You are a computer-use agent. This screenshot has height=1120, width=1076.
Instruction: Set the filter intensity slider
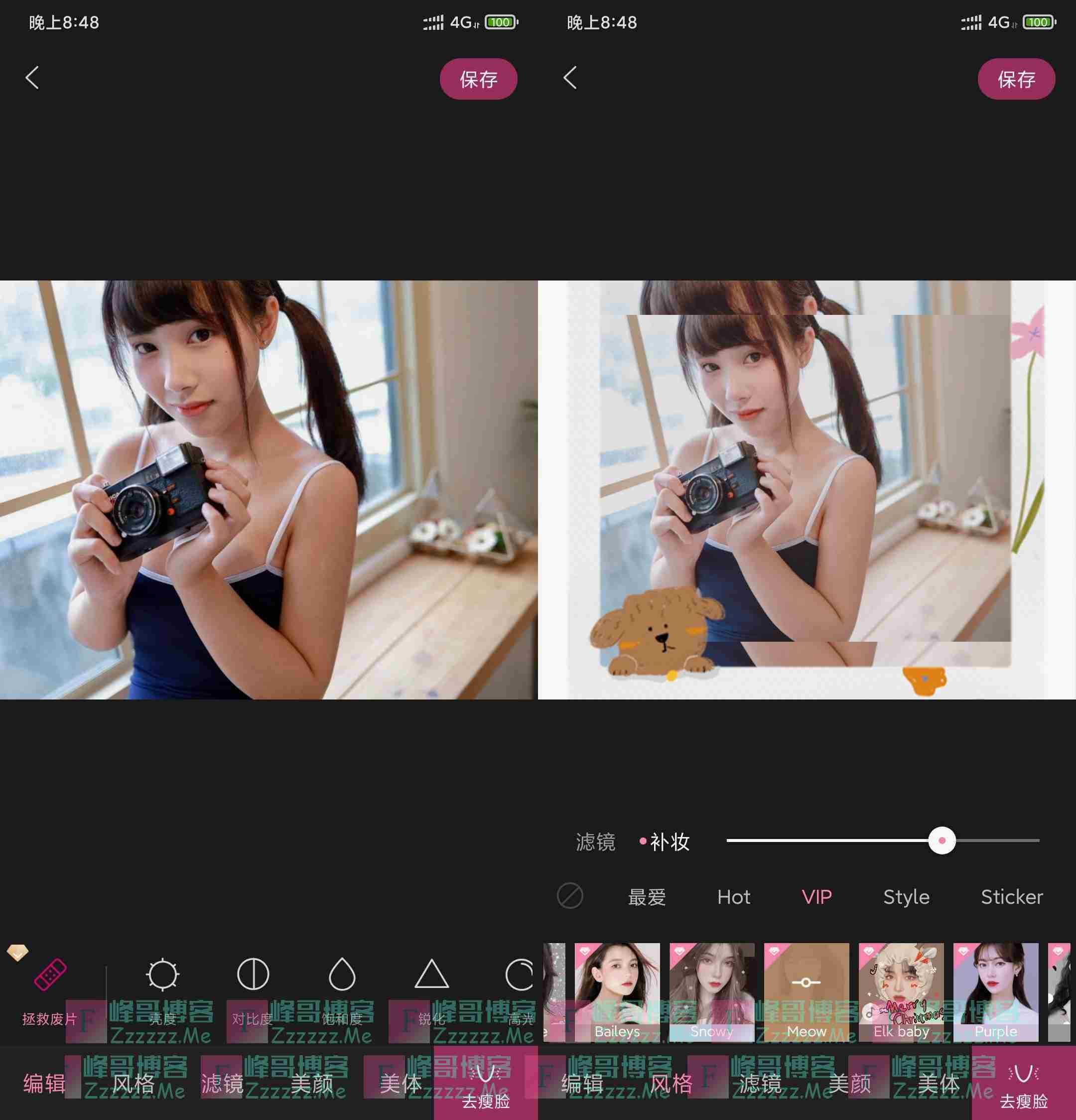[941, 840]
